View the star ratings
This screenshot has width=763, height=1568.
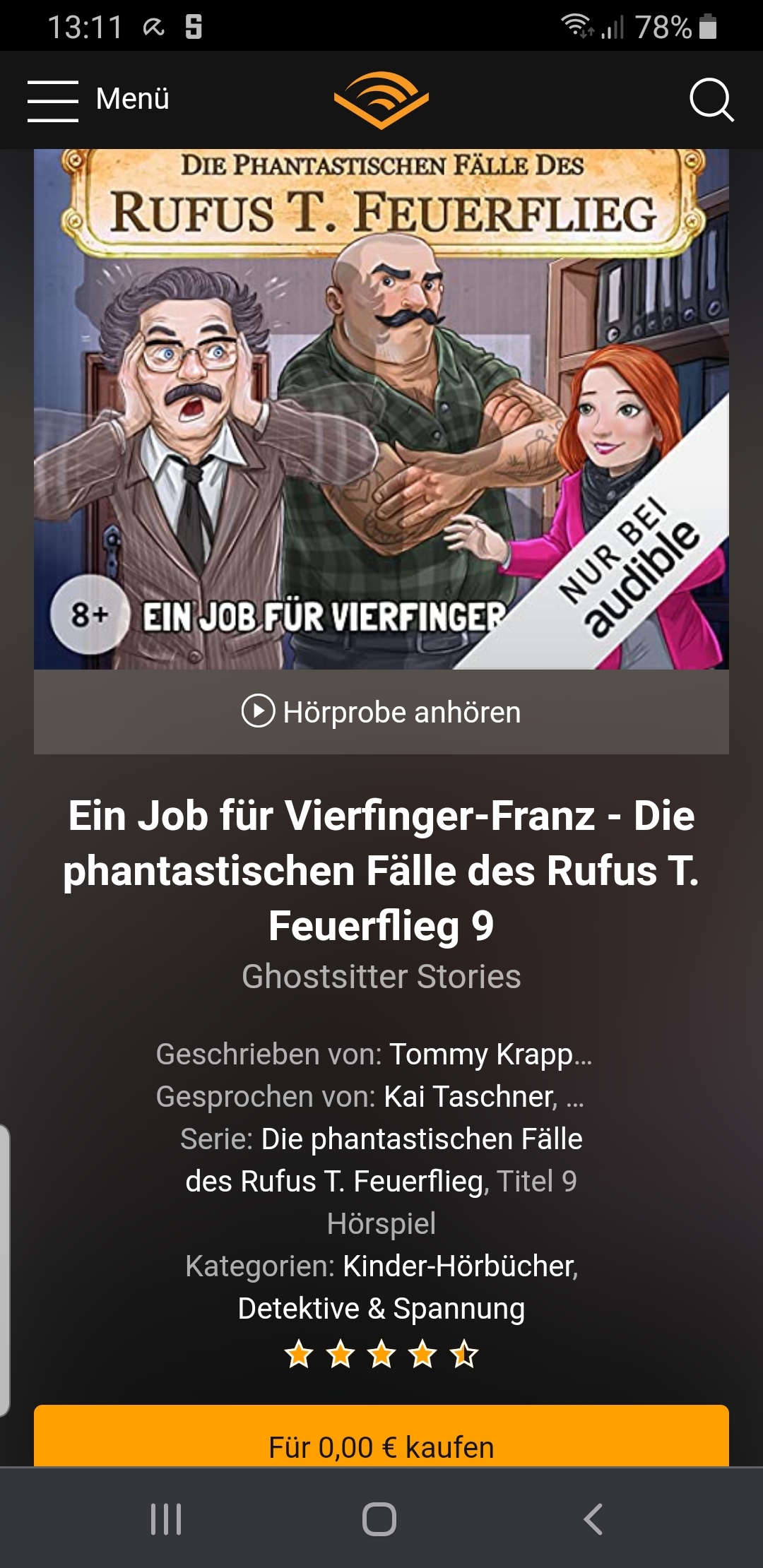(x=381, y=1354)
